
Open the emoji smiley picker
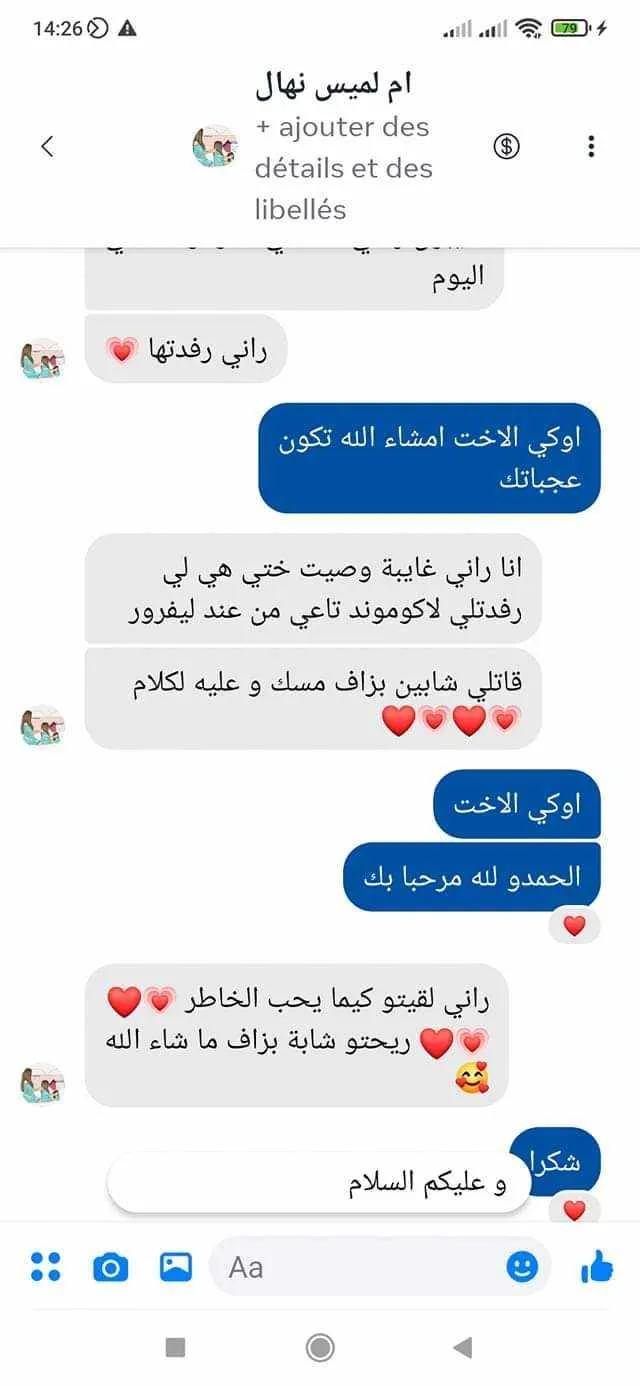click(521, 1267)
